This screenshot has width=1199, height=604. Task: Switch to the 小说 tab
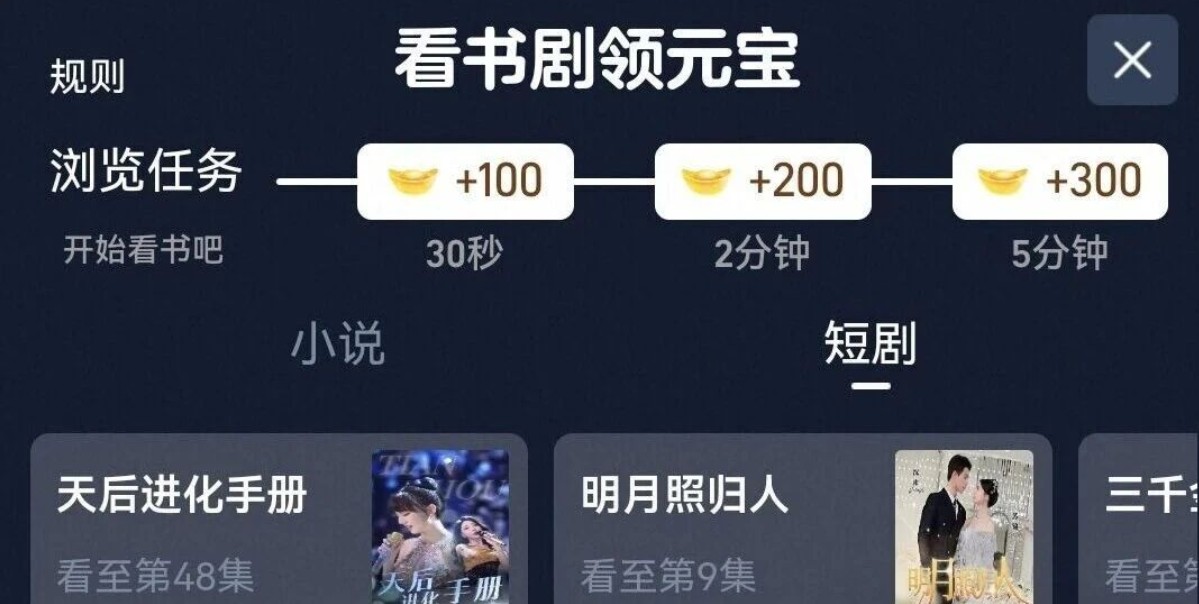(x=337, y=345)
